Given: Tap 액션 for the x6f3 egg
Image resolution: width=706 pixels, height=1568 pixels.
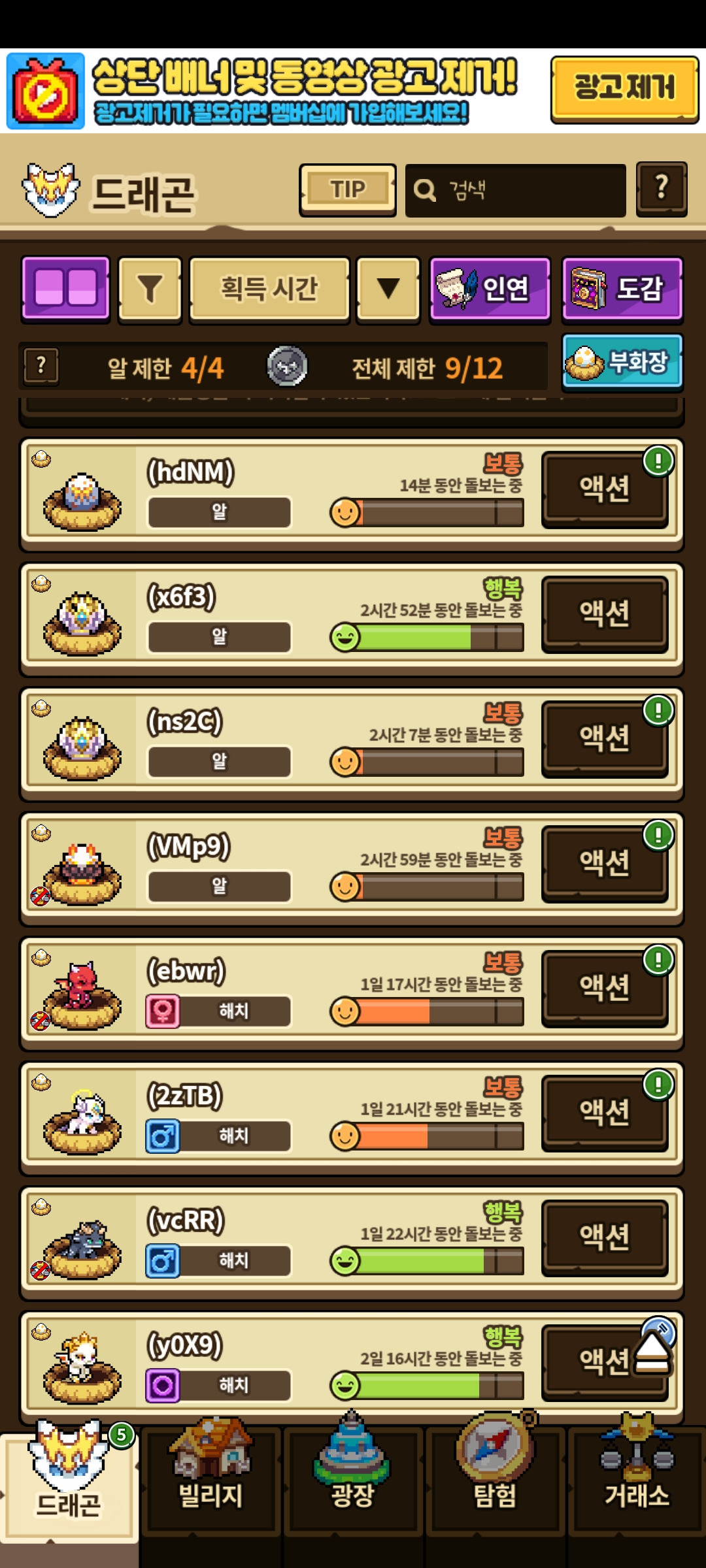Looking at the screenshot, I should point(604,613).
